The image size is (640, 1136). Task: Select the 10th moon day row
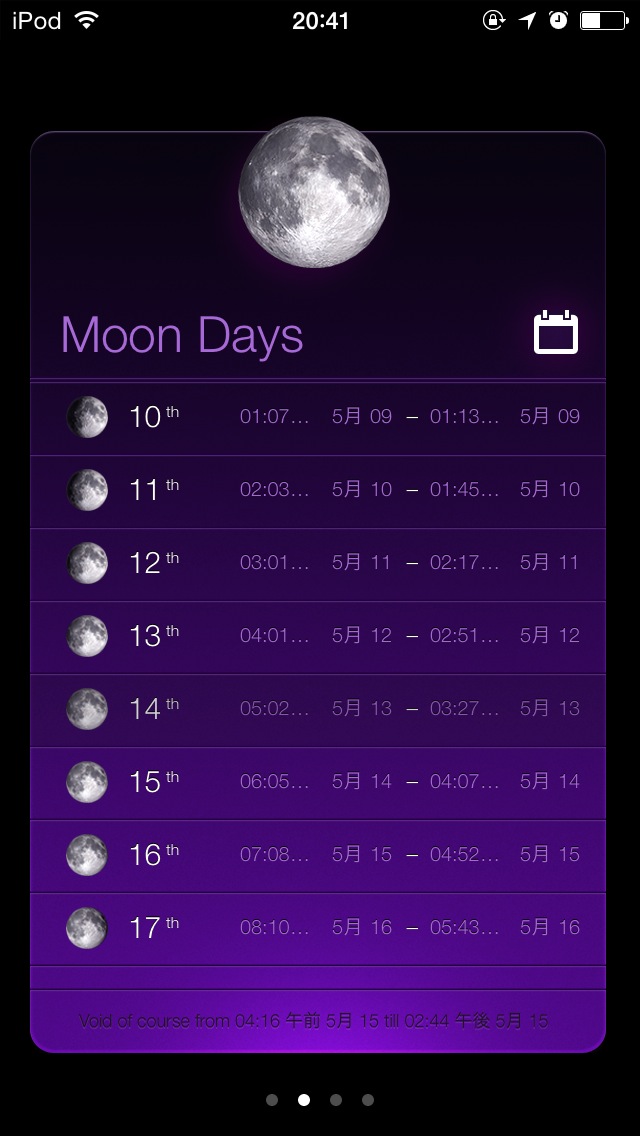(318, 417)
